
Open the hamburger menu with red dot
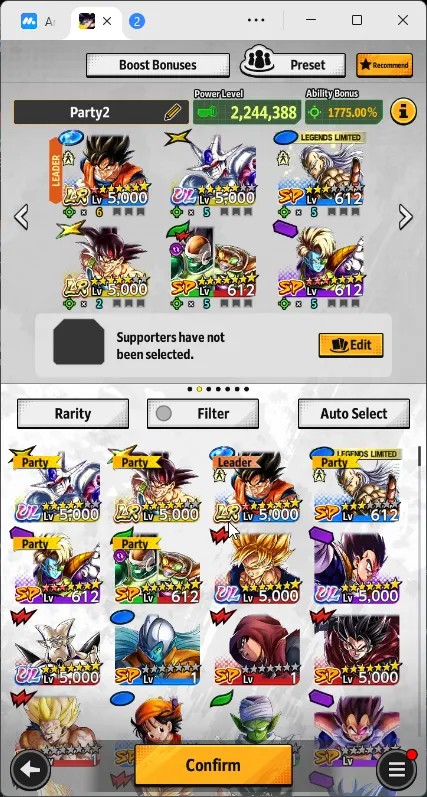(x=397, y=770)
